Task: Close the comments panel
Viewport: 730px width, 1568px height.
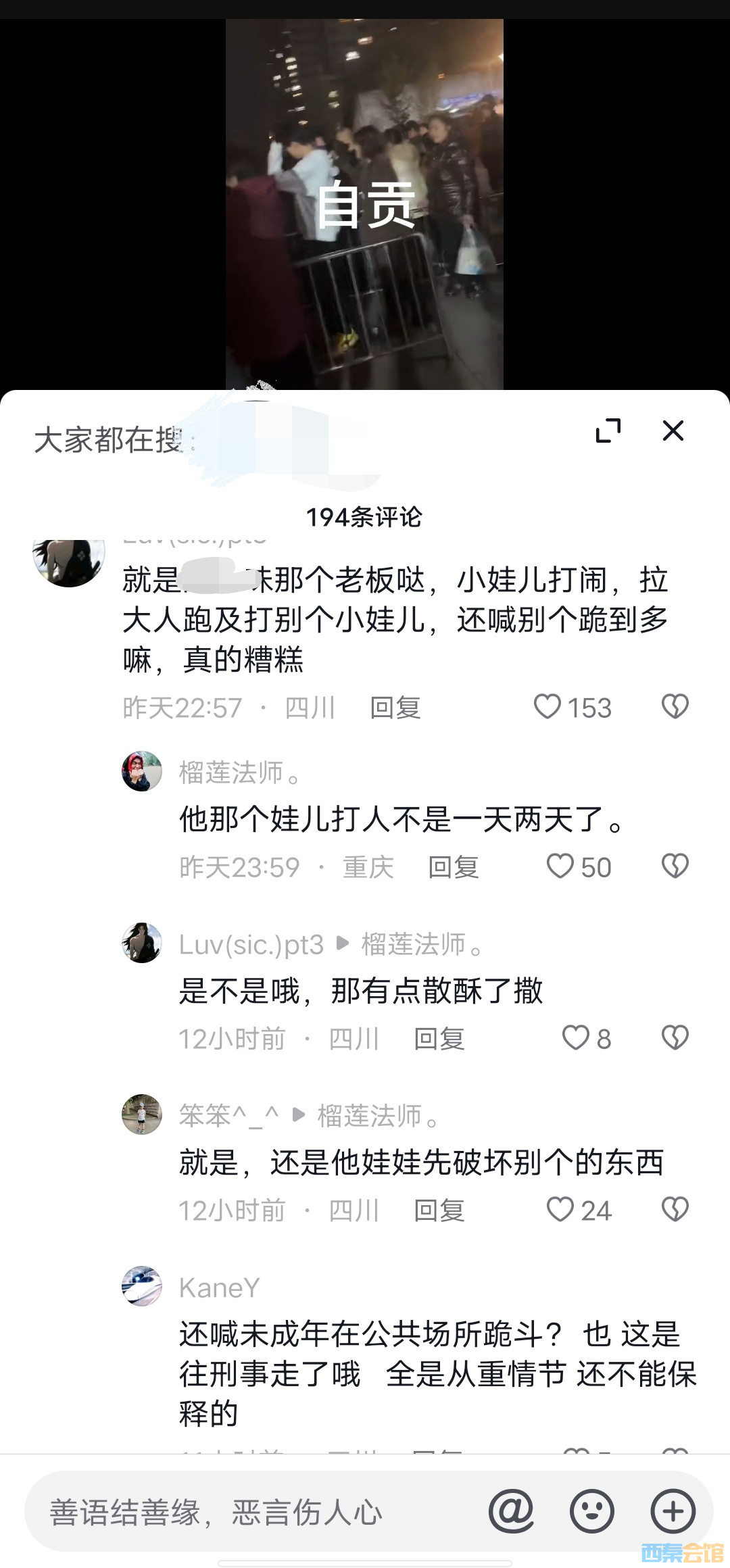Action: tap(673, 431)
